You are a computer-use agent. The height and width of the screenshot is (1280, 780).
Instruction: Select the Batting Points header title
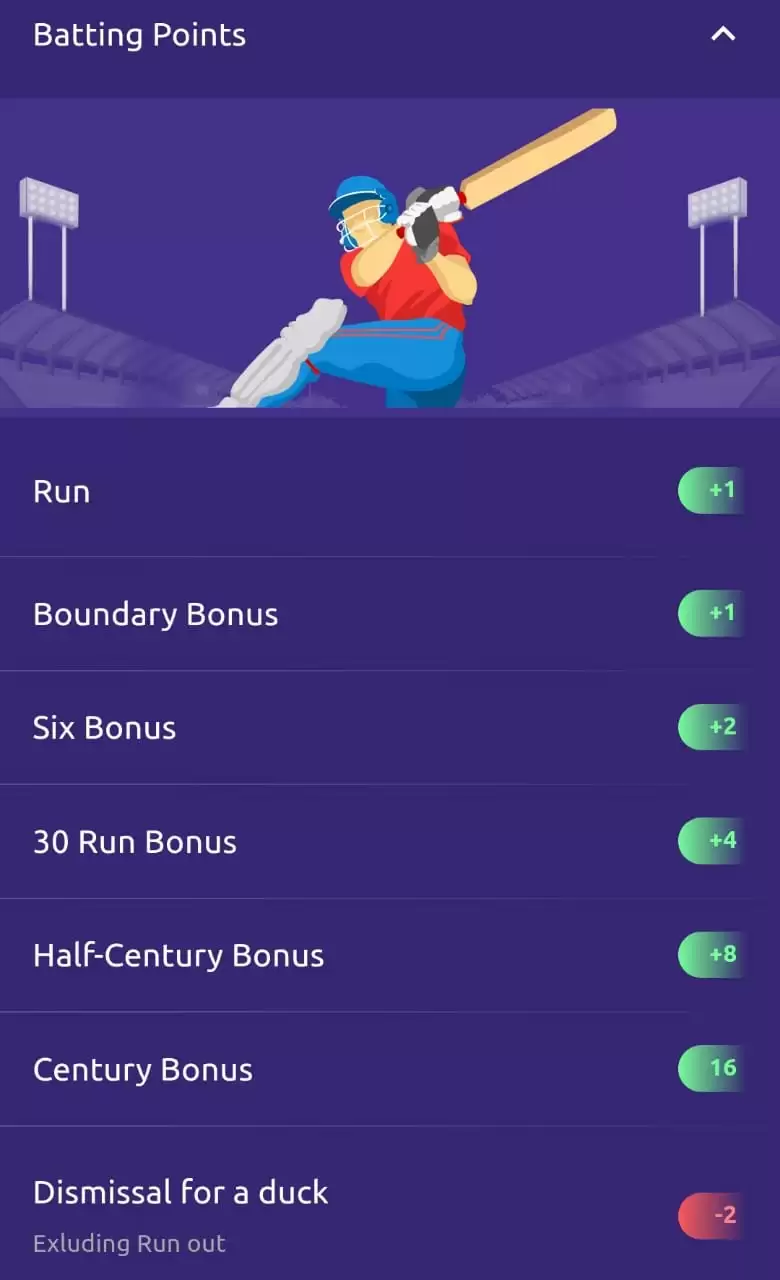[x=139, y=36]
